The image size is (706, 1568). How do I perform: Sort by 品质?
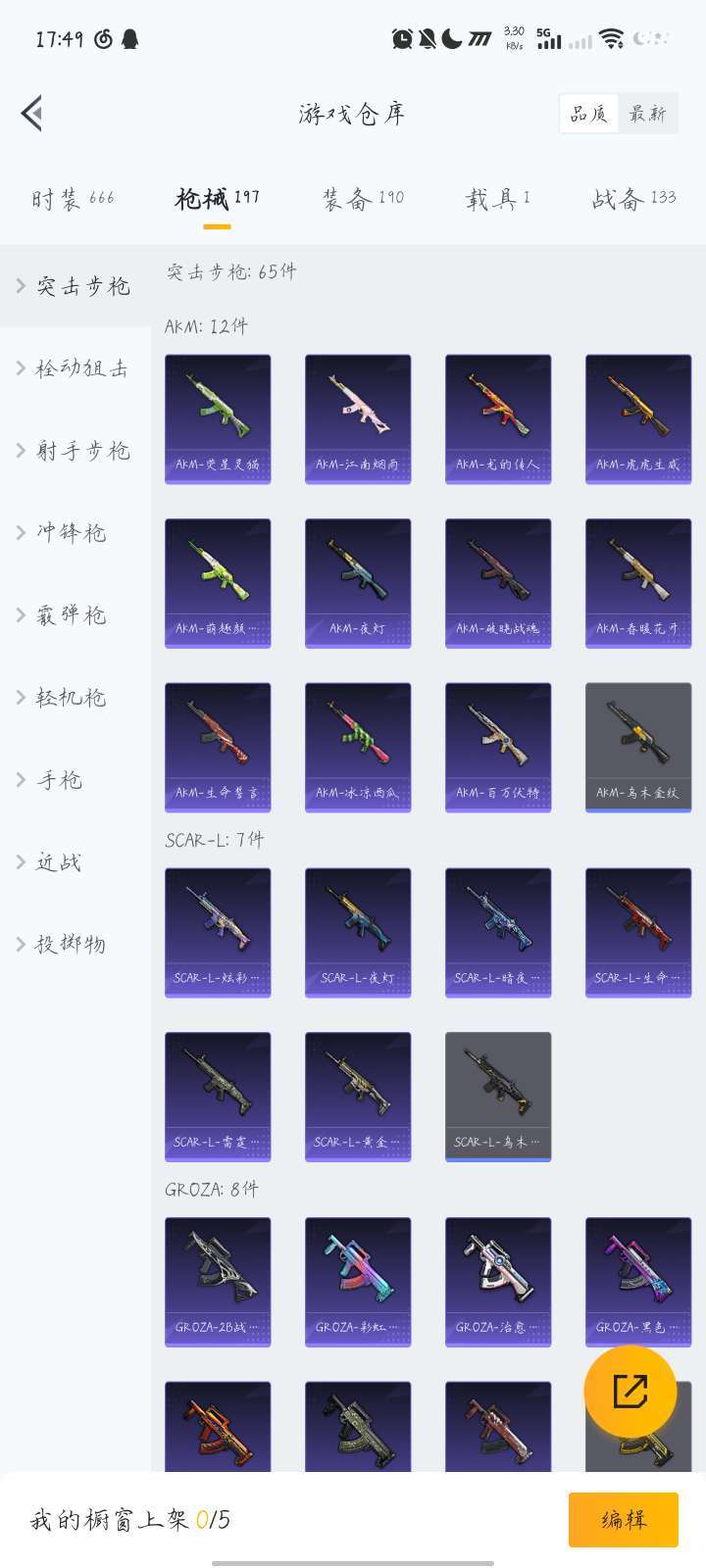[589, 114]
